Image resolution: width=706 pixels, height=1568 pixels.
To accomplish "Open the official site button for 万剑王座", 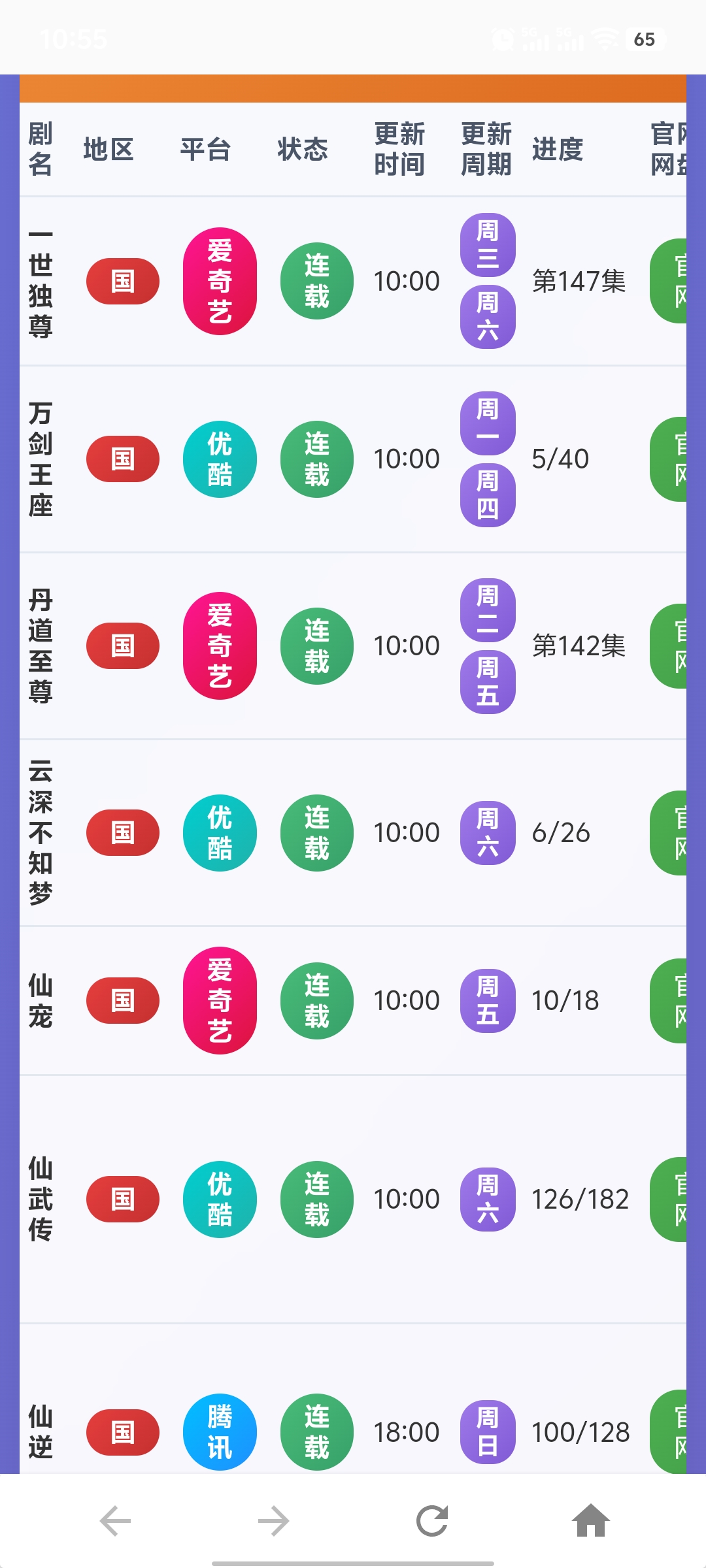I will tap(670, 459).
